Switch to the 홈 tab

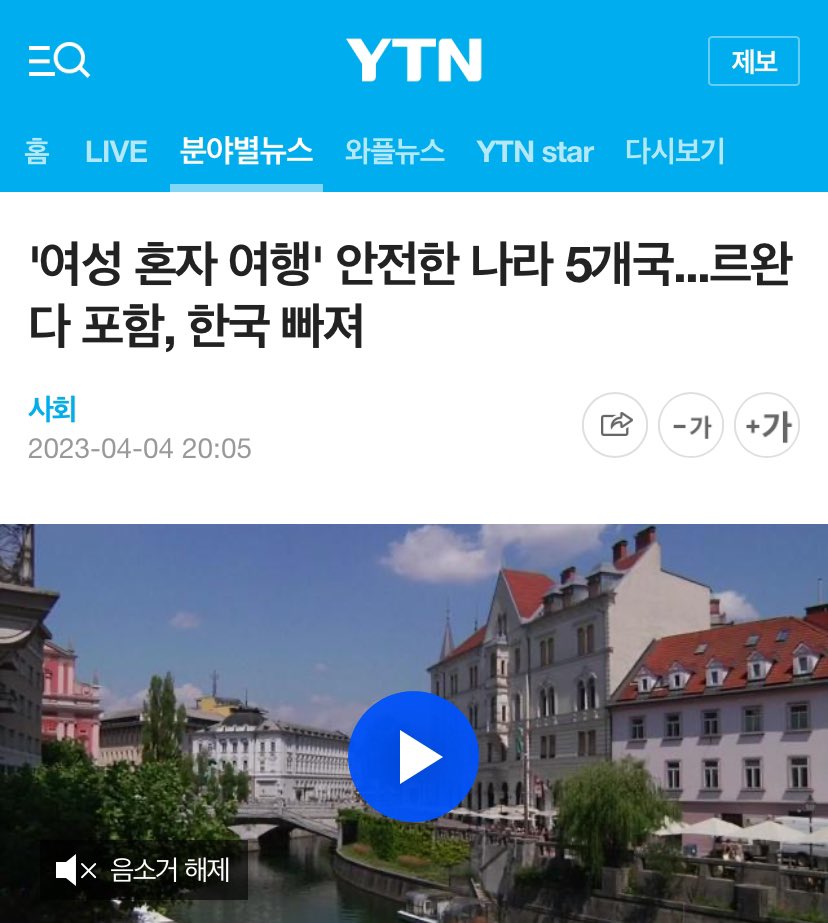(37, 151)
